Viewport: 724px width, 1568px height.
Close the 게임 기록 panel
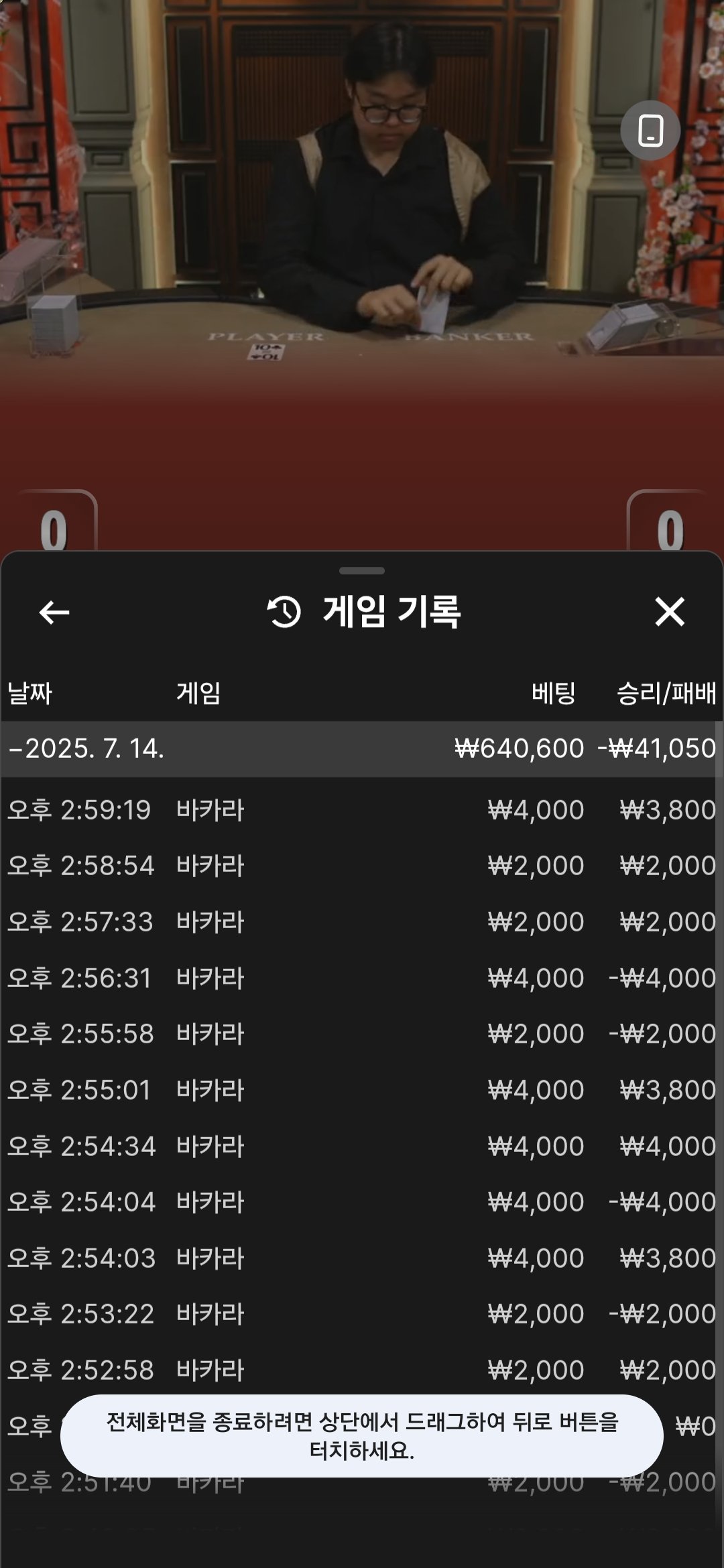tap(669, 612)
